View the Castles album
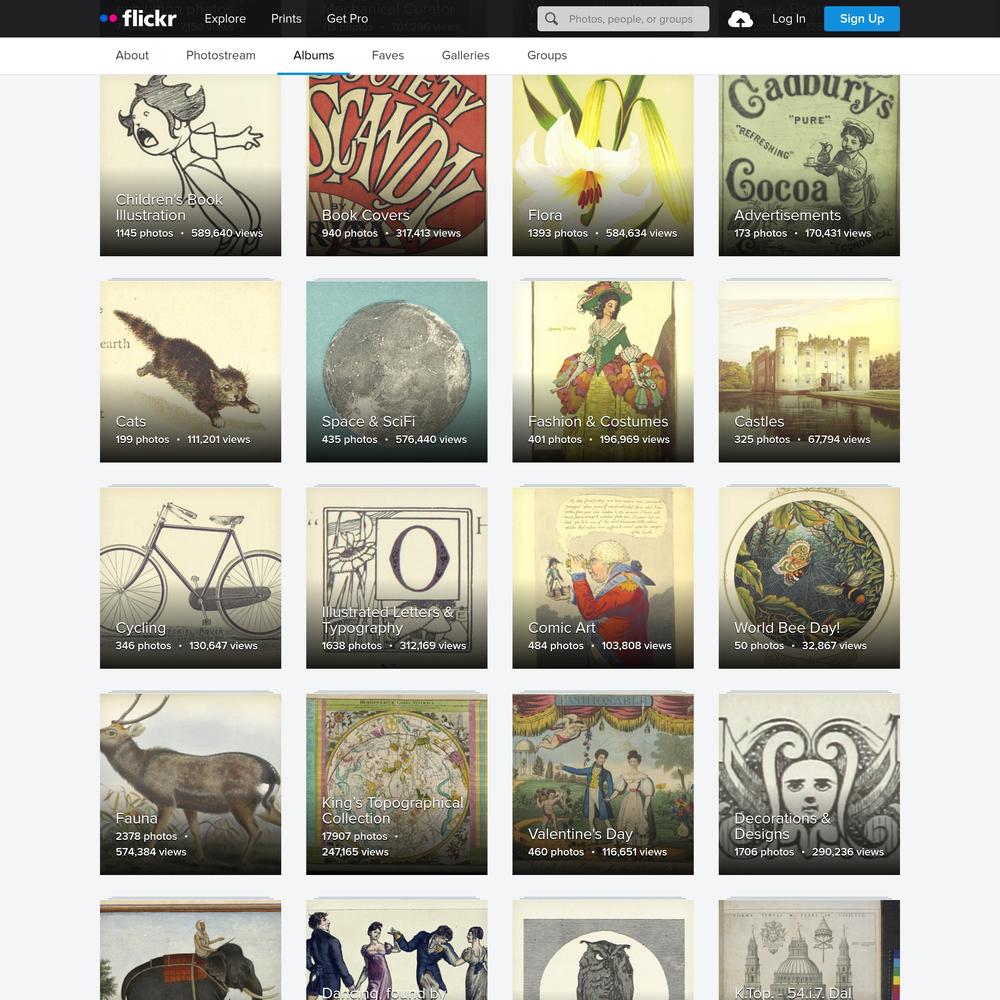1000x1000 pixels. (x=809, y=371)
